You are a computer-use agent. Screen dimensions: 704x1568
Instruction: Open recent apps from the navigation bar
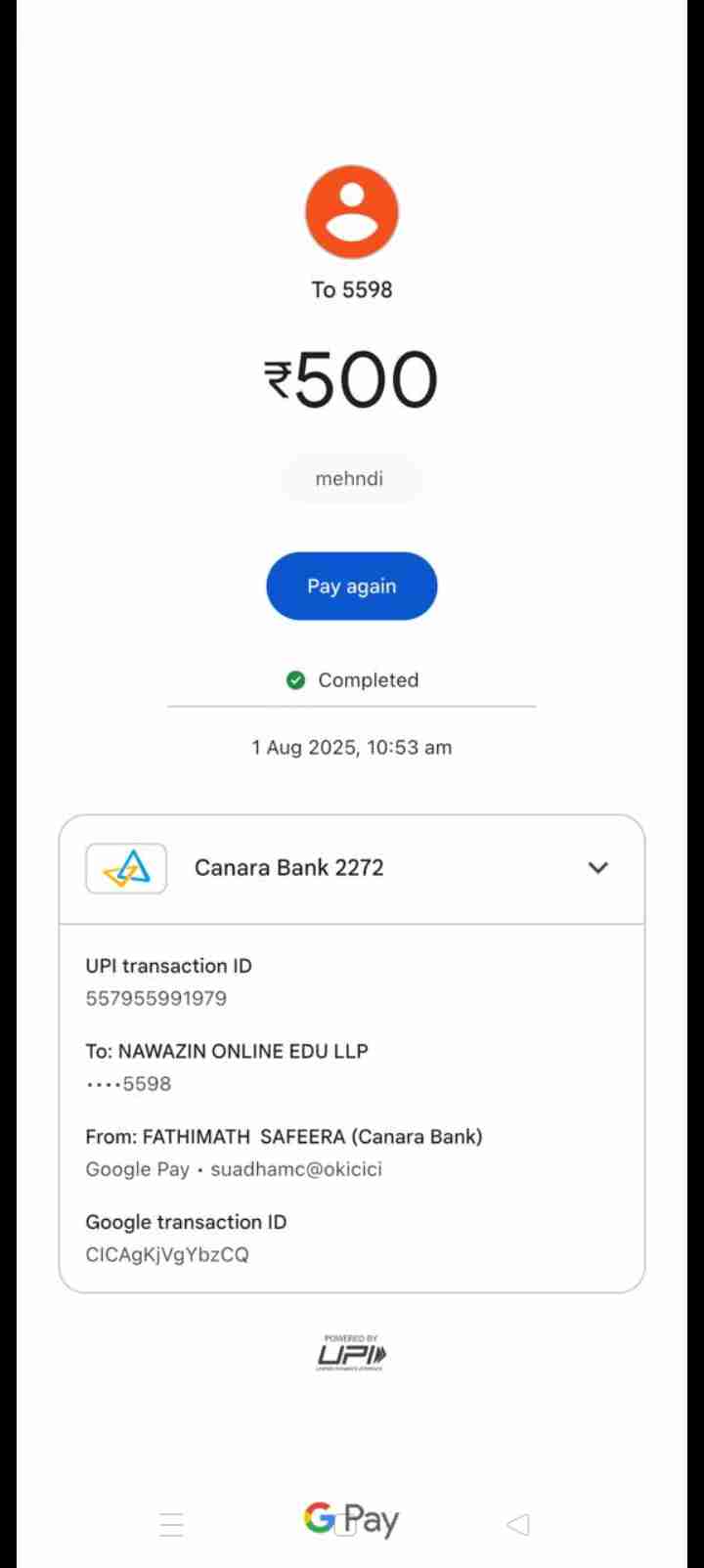[x=172, y=1524]
